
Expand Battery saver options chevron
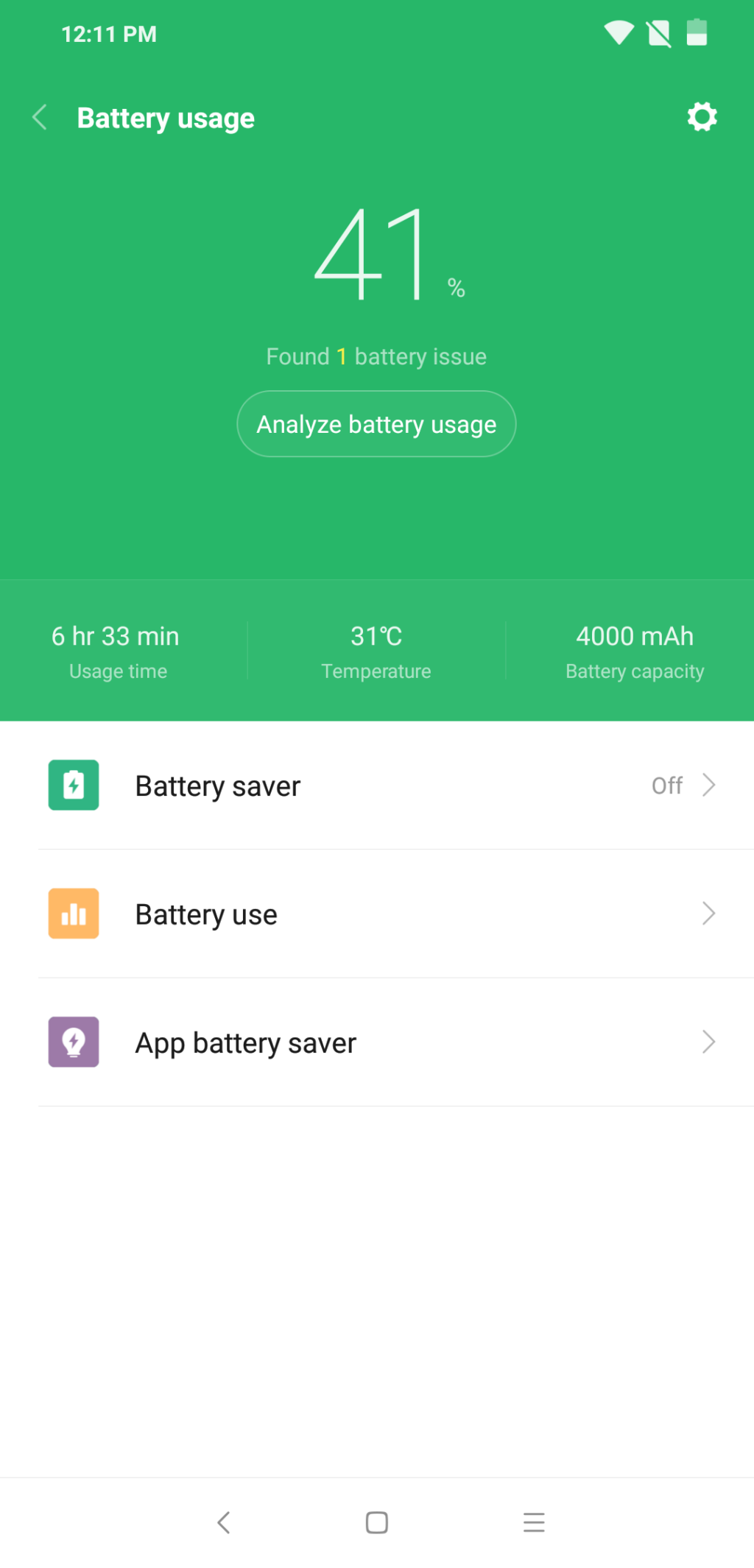708,785
